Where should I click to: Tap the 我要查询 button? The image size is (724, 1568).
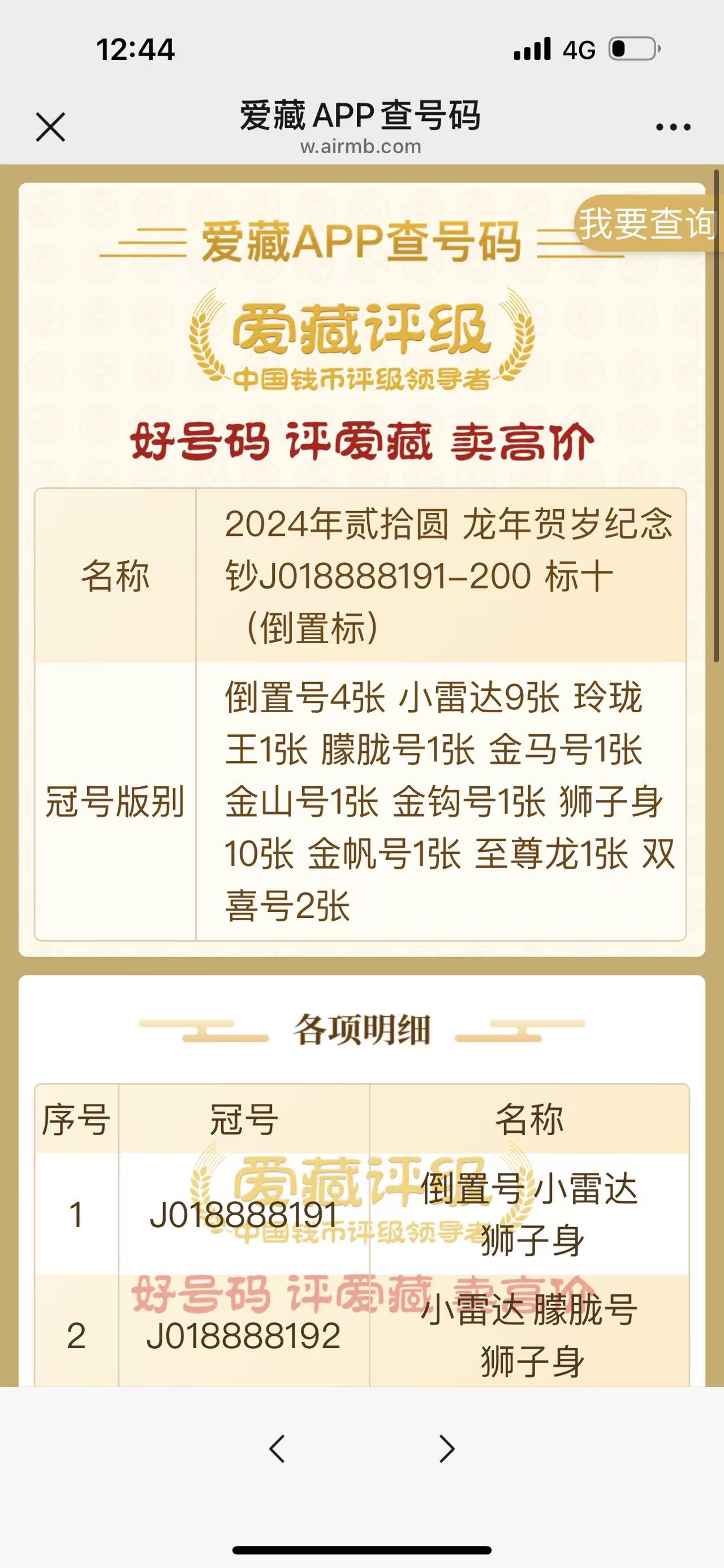[647, 223]
